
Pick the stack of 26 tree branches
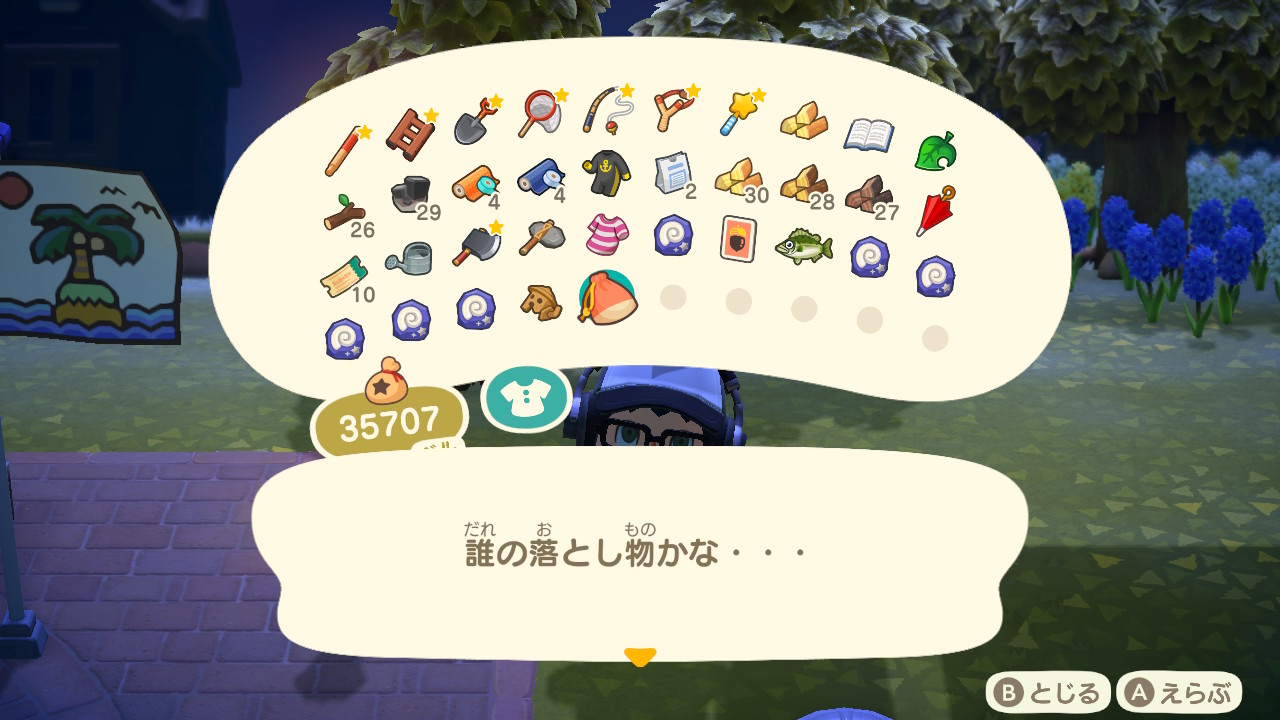click(x=343, y=214)
